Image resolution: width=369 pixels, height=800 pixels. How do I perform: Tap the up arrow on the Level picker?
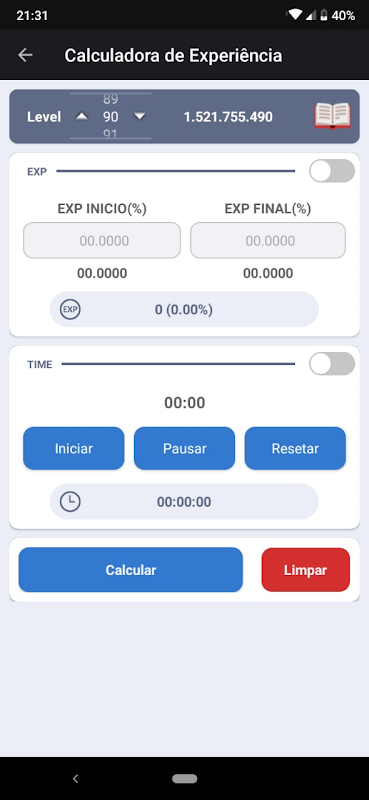point(82,117)
